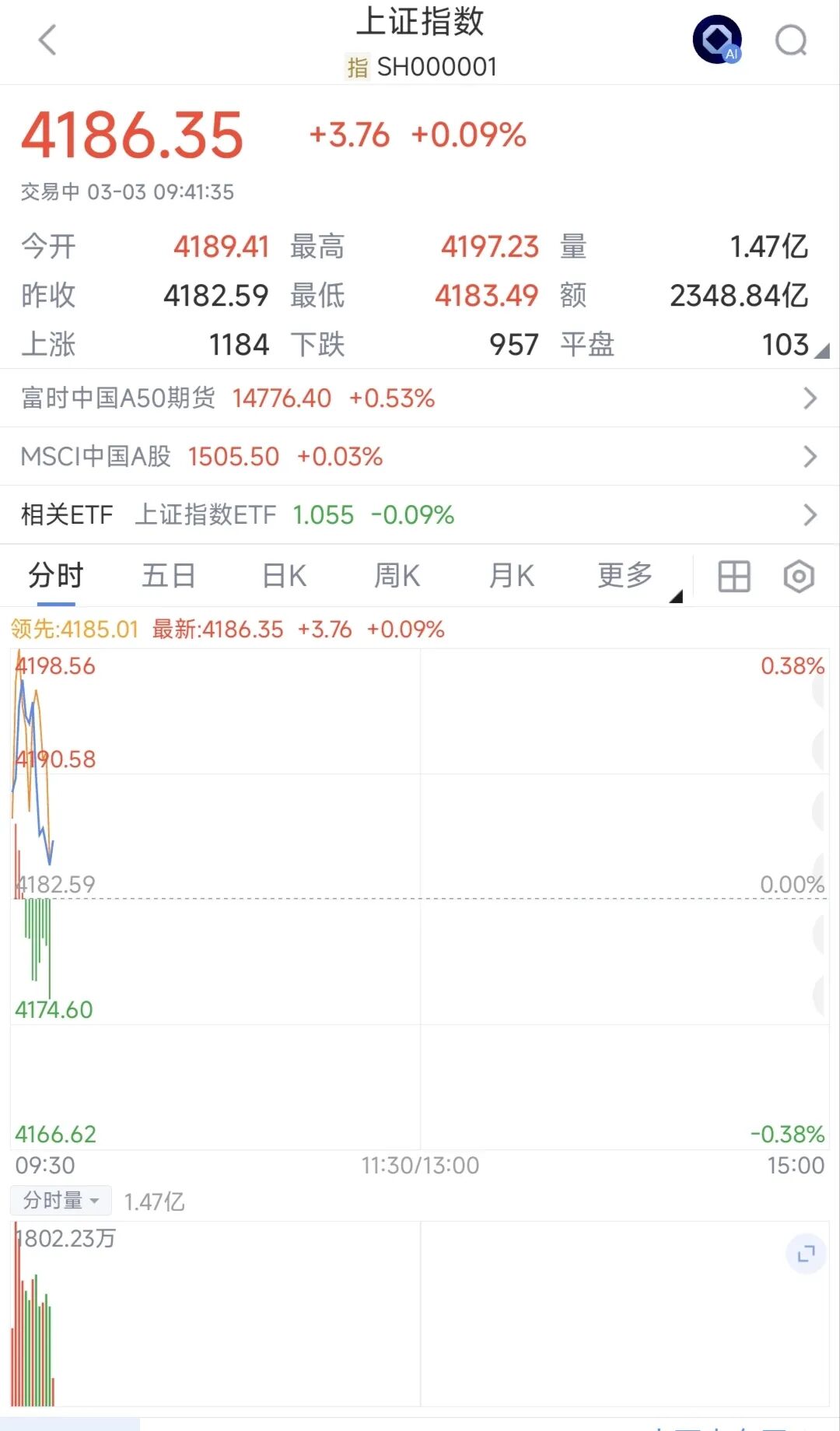Screen dimensions: 840x1431
Task: Open the chart grid layout icon
Action: [732, 576]
